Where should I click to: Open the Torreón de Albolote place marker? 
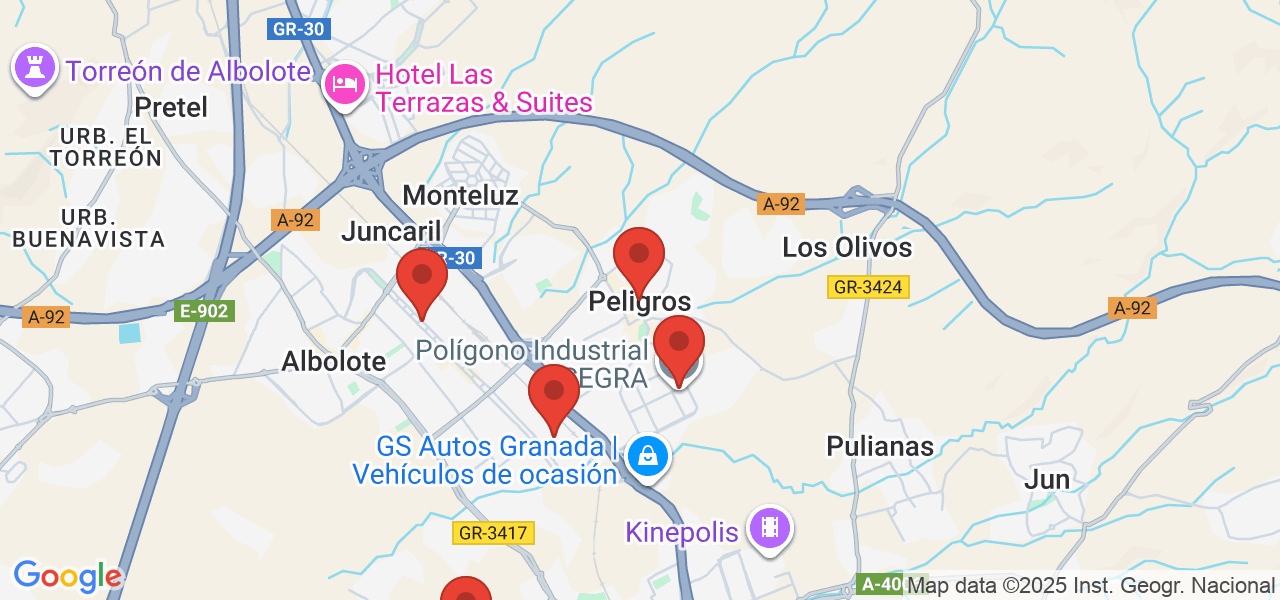pos(35,69)
